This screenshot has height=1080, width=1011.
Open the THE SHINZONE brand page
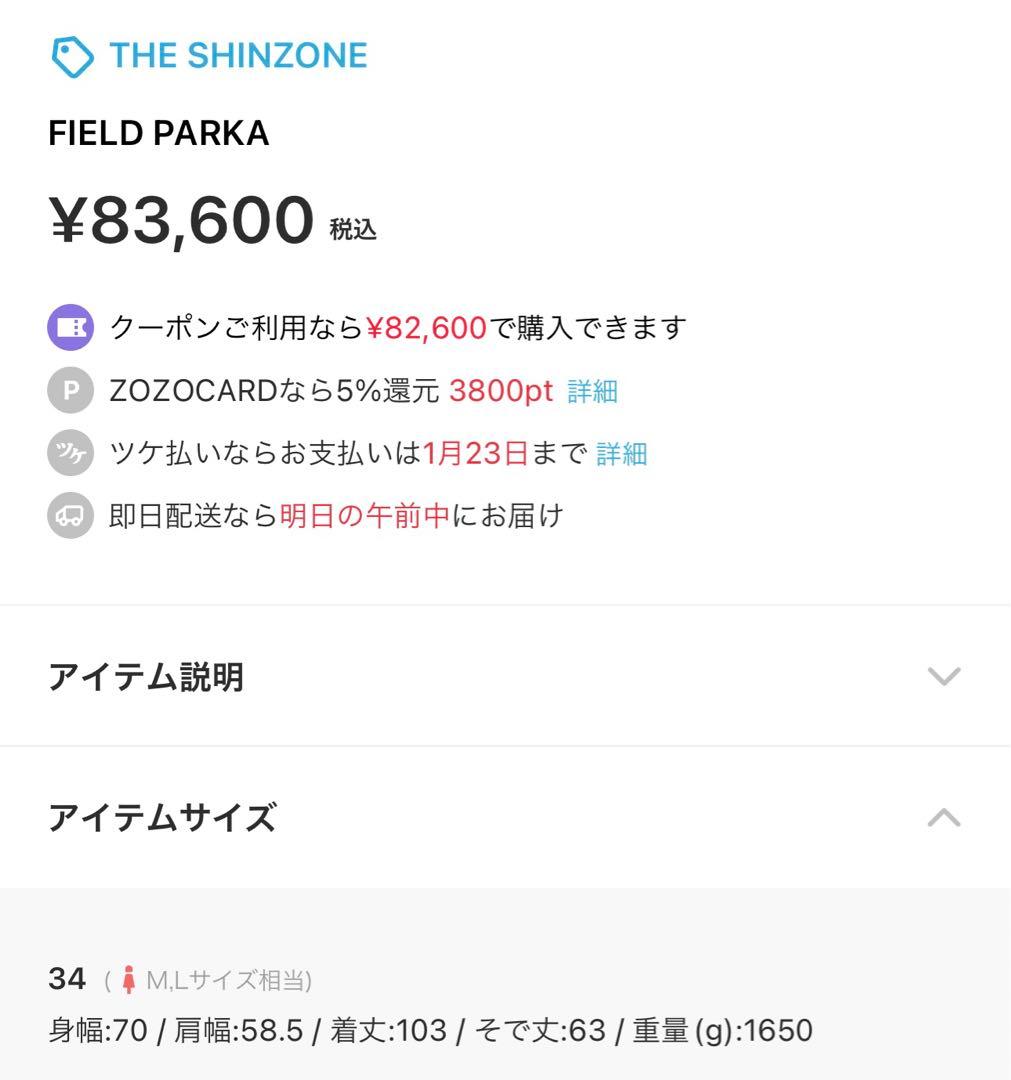(238, 55)
